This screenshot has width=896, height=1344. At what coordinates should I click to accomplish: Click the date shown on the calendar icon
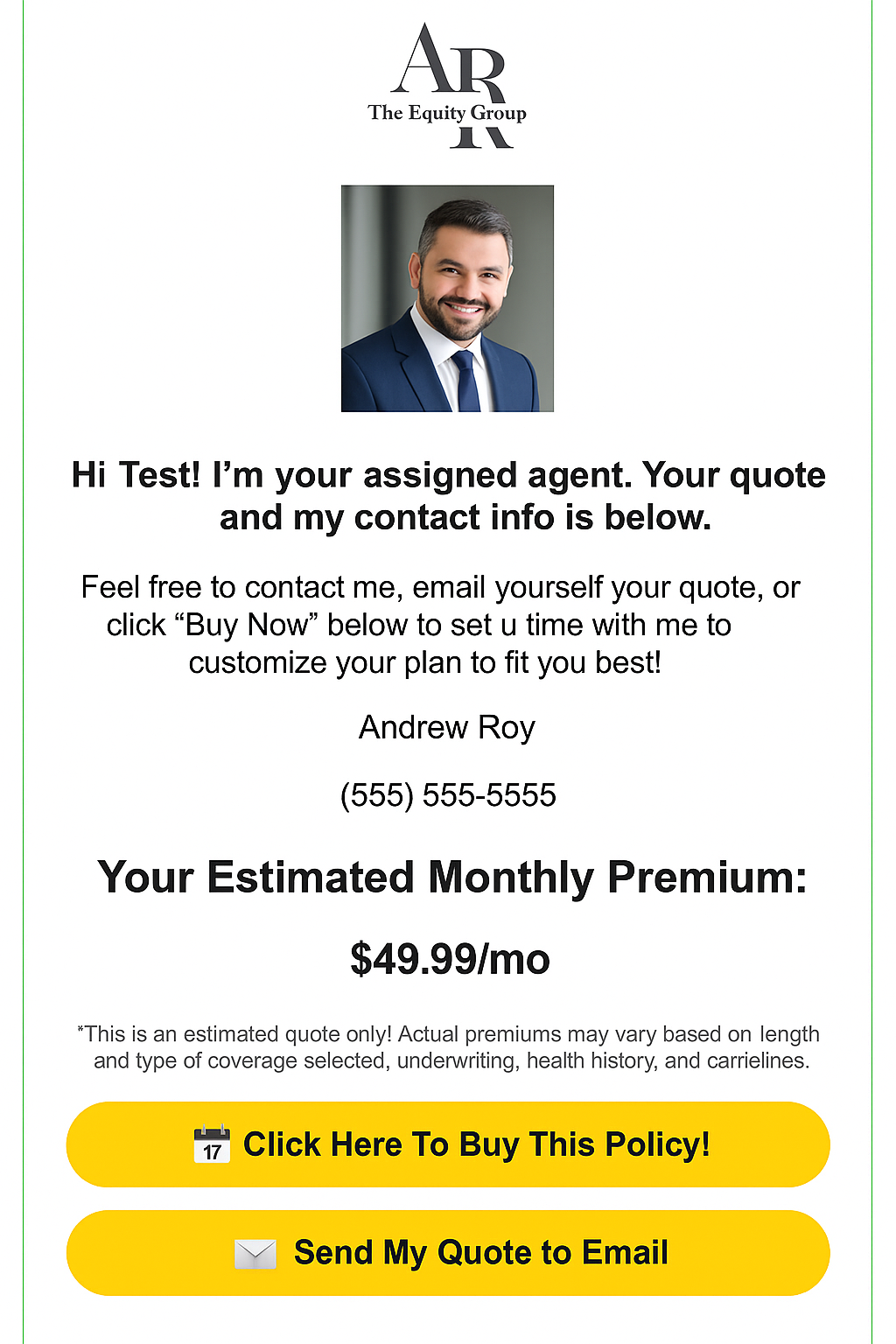pyautogui.click(x=211, y=1151)
